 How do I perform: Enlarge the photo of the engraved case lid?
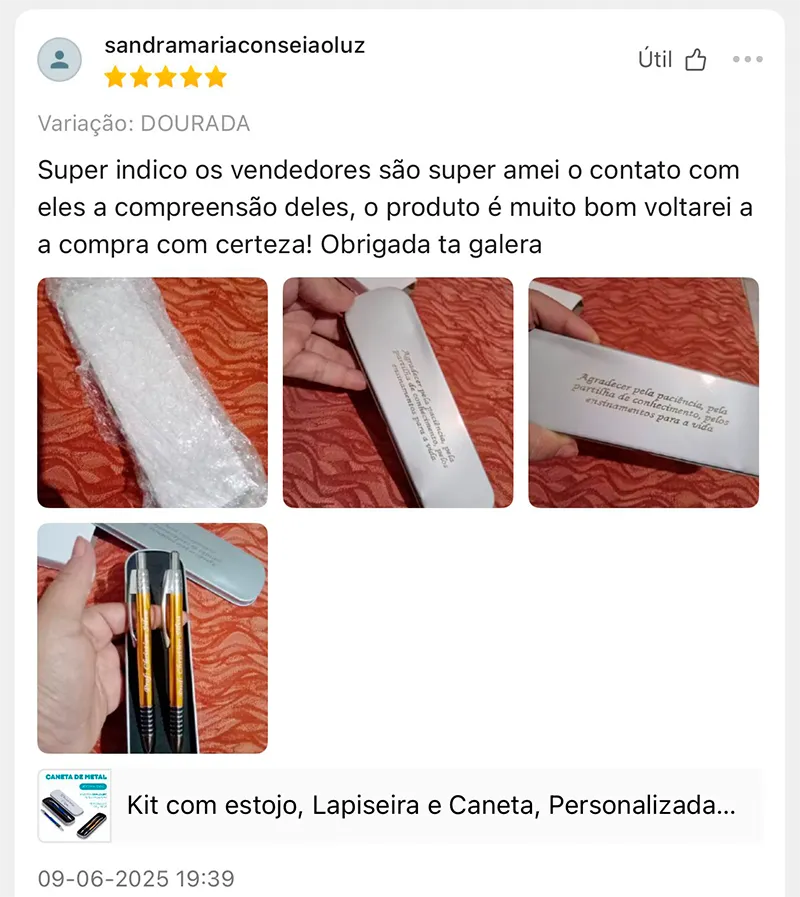[643, 392]
